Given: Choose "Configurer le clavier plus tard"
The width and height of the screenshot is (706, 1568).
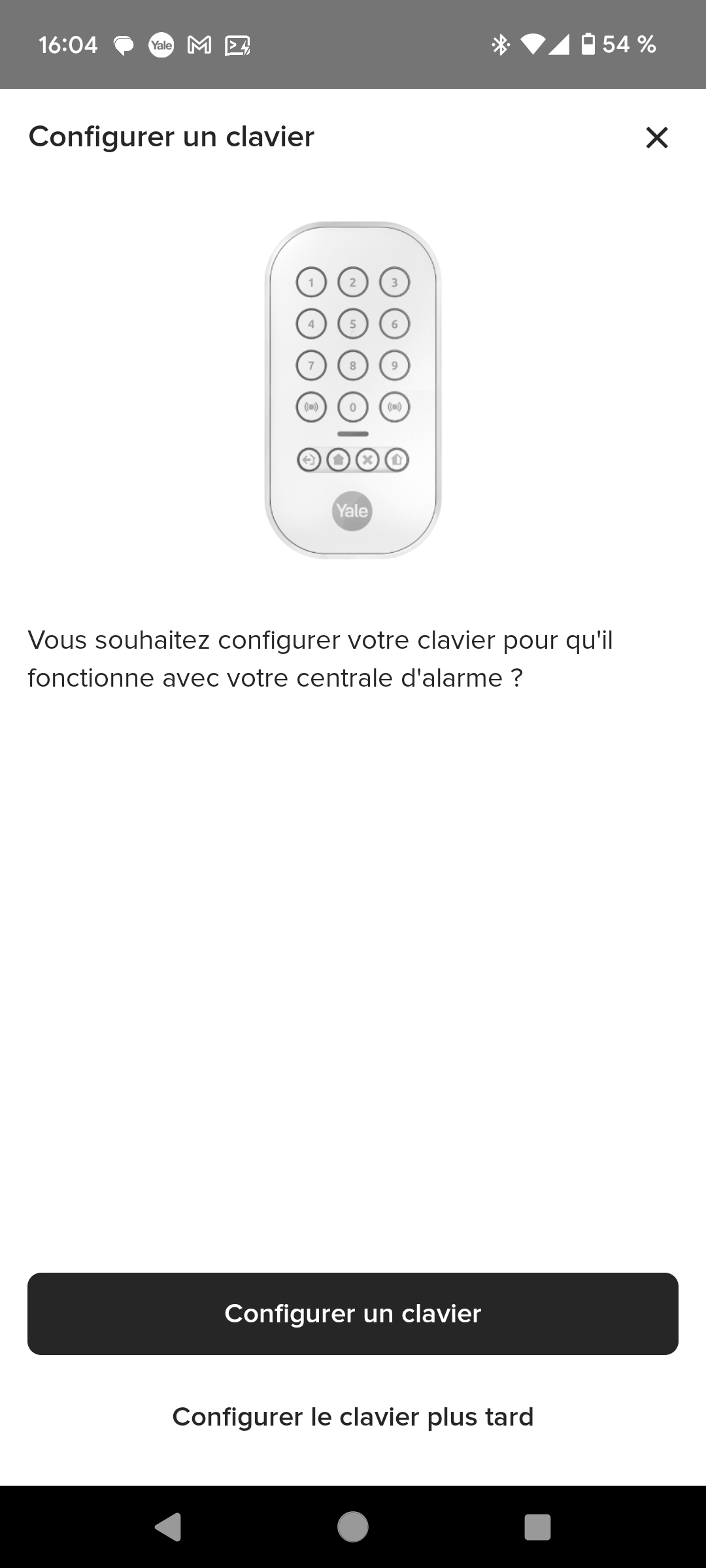Looking at the screenshot, I should [x=353, y=1416].
